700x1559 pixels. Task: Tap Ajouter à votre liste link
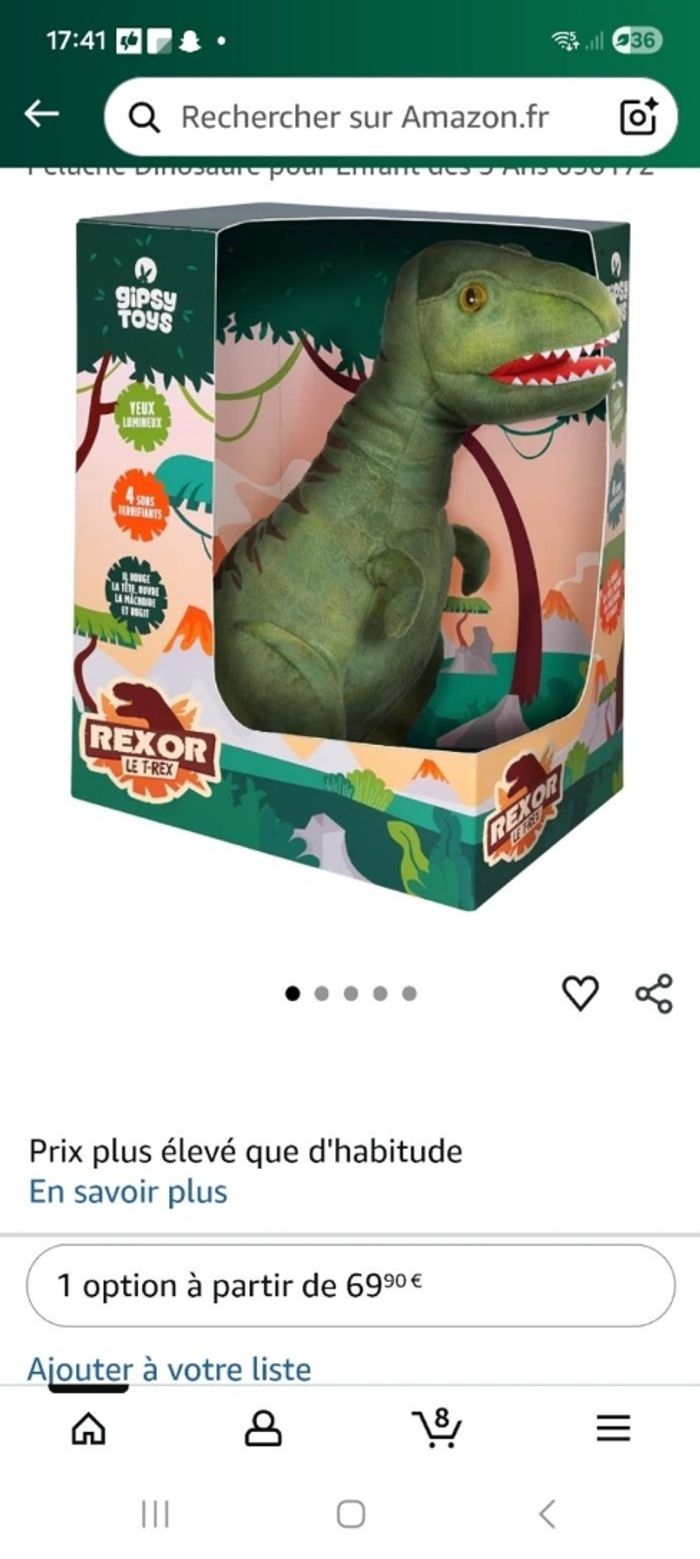[x=170, y=1368]
